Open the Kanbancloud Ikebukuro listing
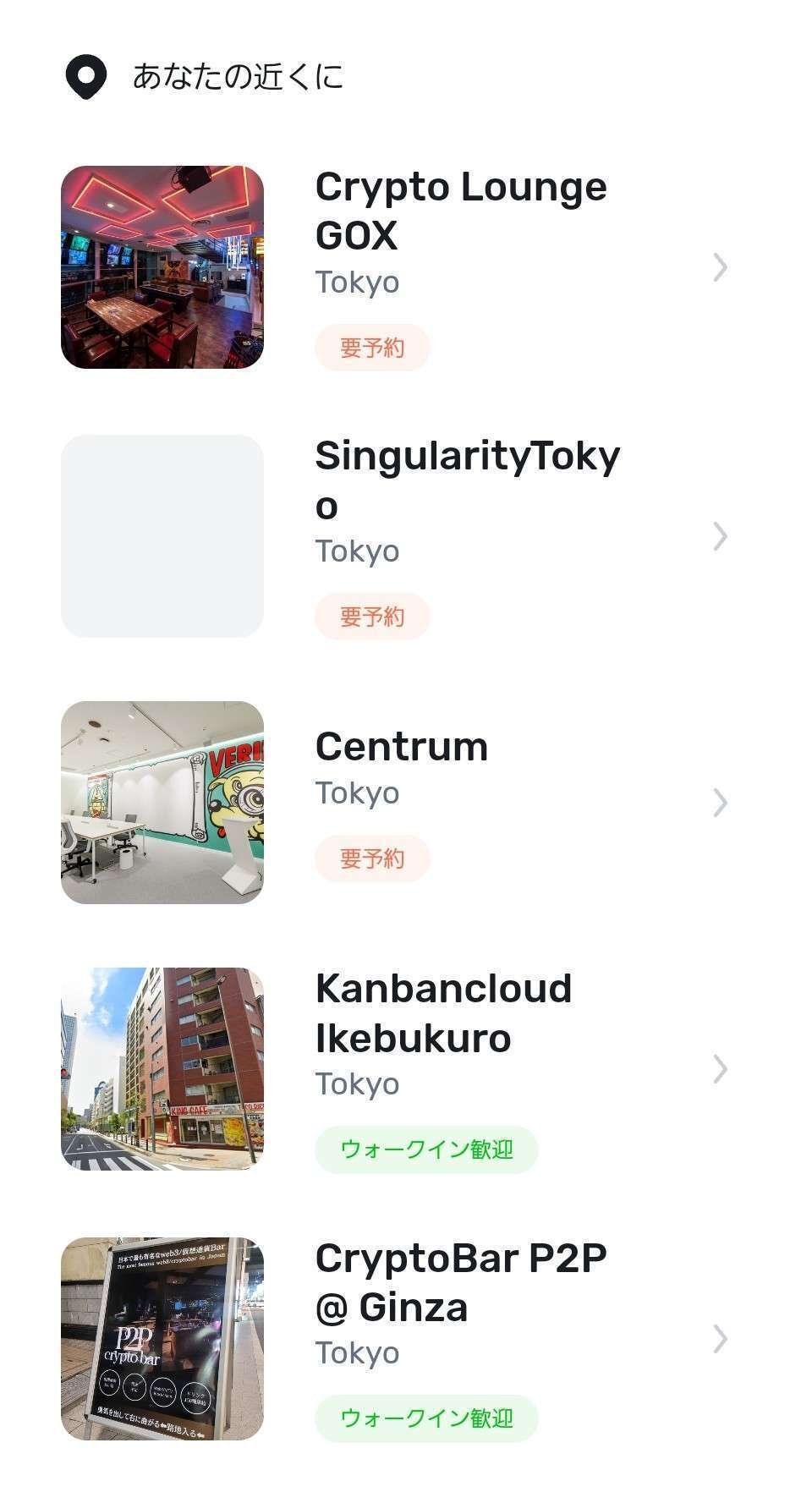The width and height of the screenshot is (812, 1503). tap(443, 1012)
